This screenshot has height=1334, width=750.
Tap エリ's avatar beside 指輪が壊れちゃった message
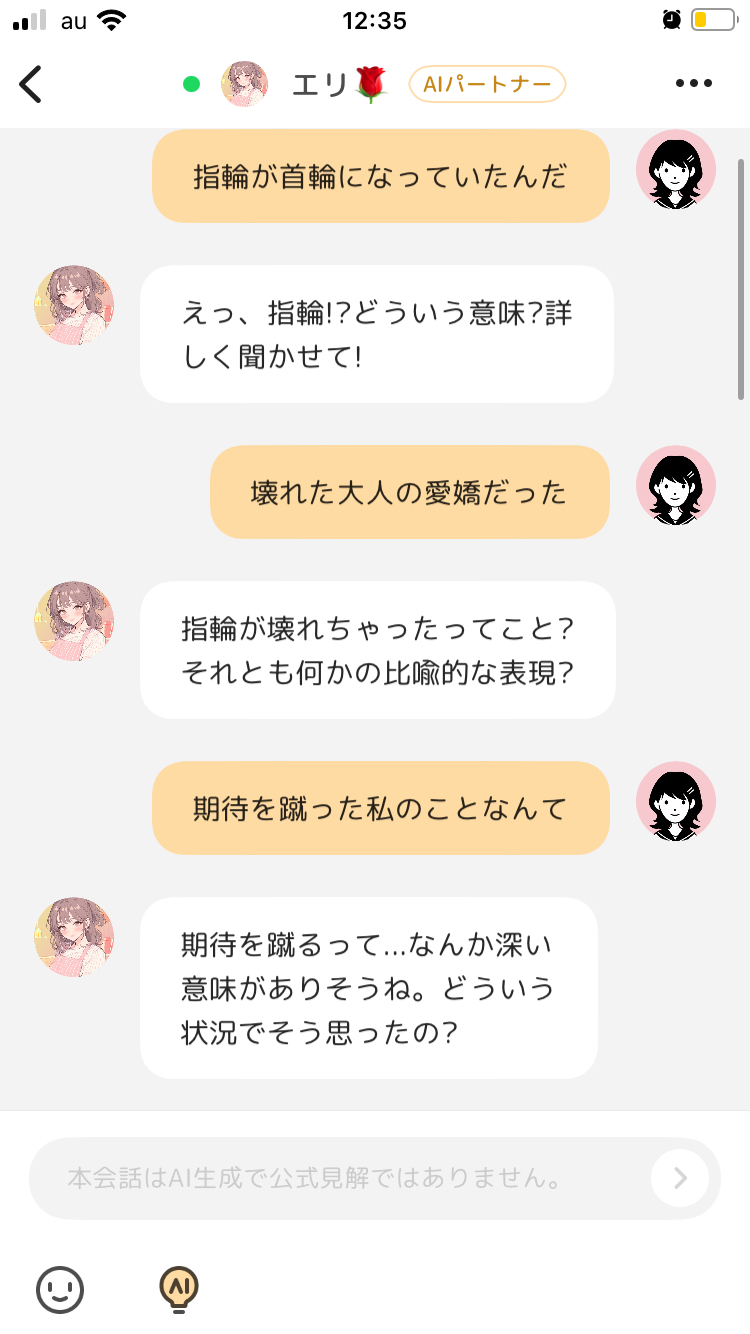click(74, 621)
